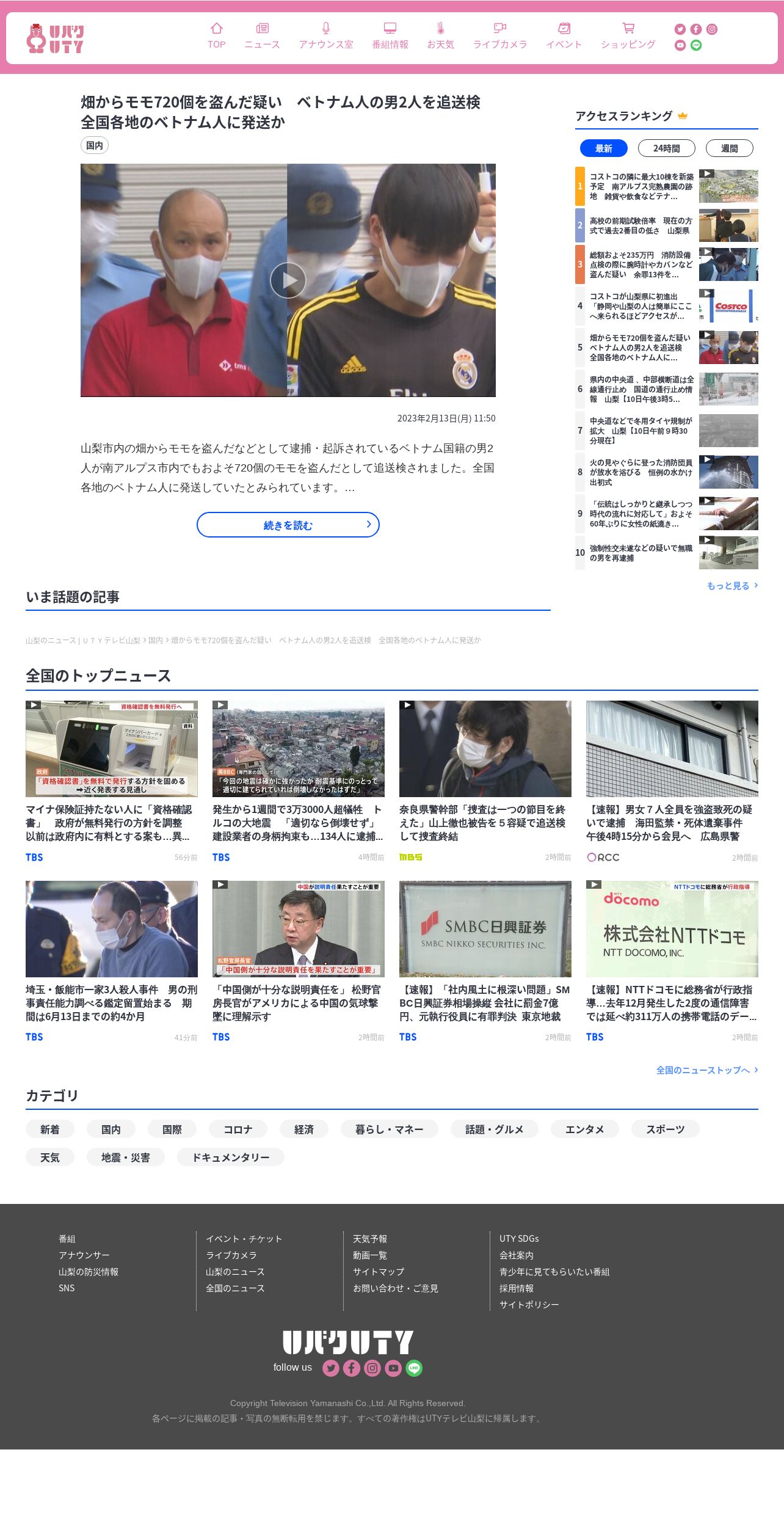Switch ranking to the 24時間 tab
Screen dimensions: 784x1524
coord(667,148)
